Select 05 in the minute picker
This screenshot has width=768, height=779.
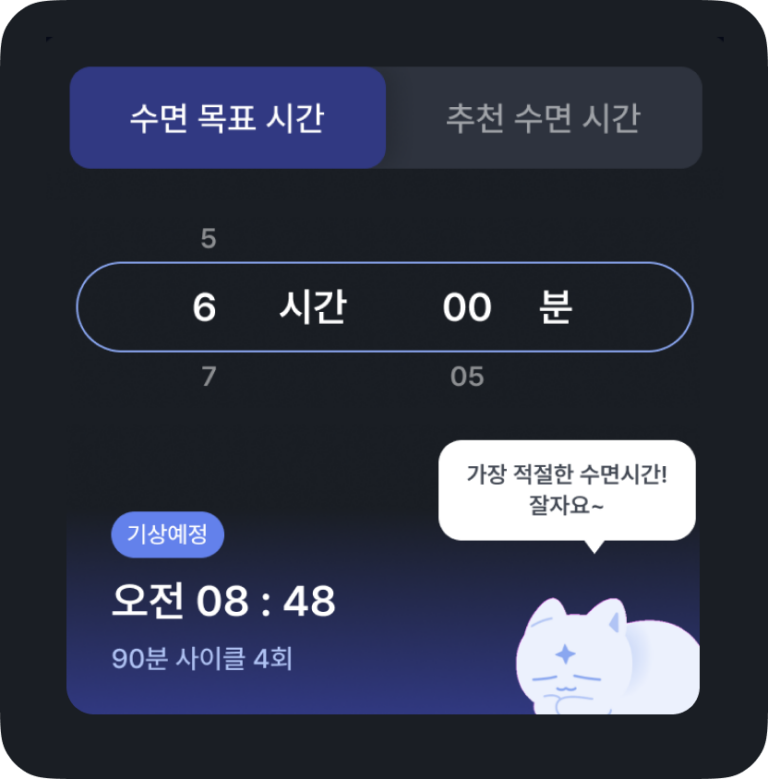[x=467, y=377]
